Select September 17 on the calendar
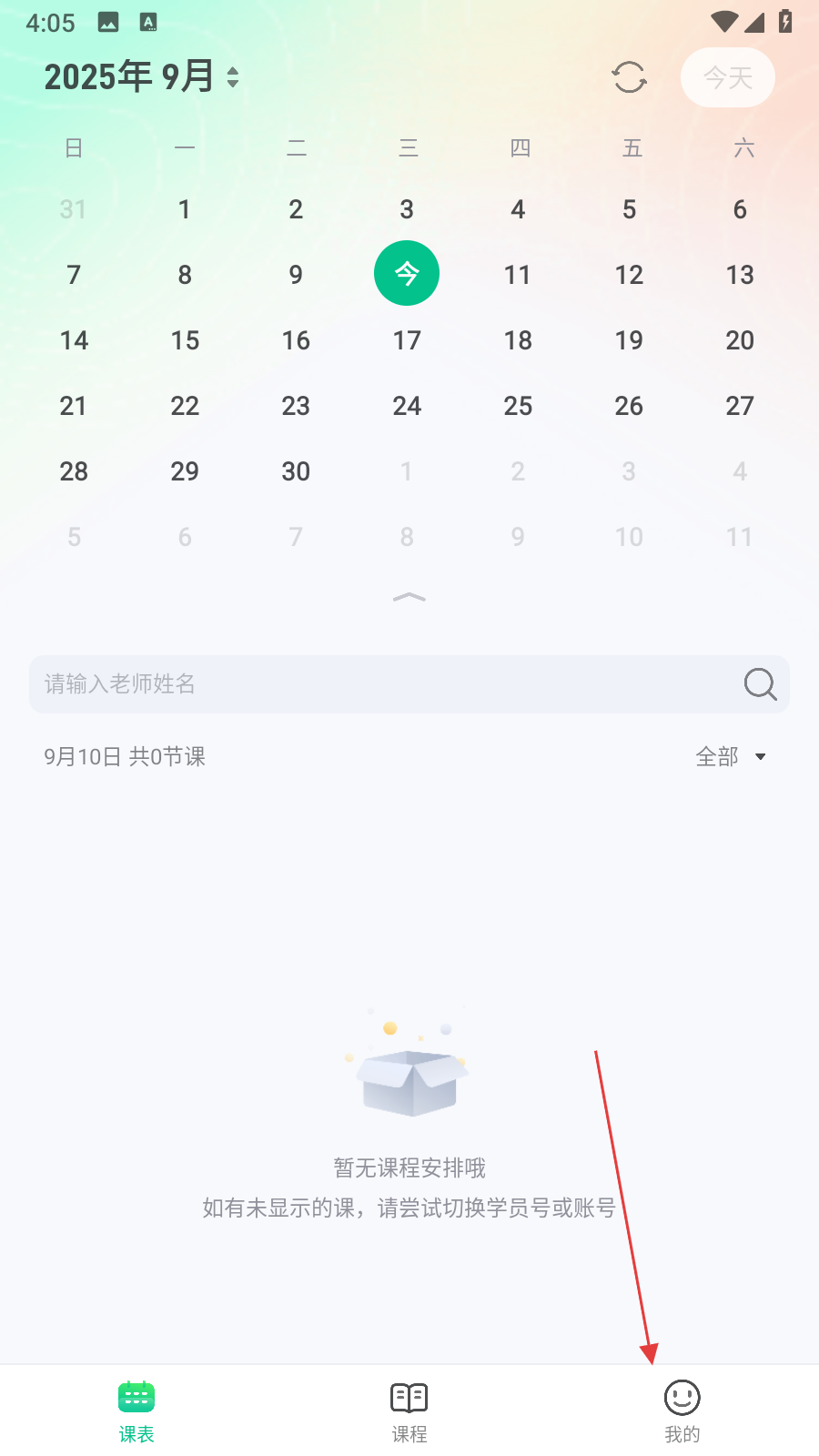Image resolution: width=819 pixels, height=1456 pixels. (407, 340)
